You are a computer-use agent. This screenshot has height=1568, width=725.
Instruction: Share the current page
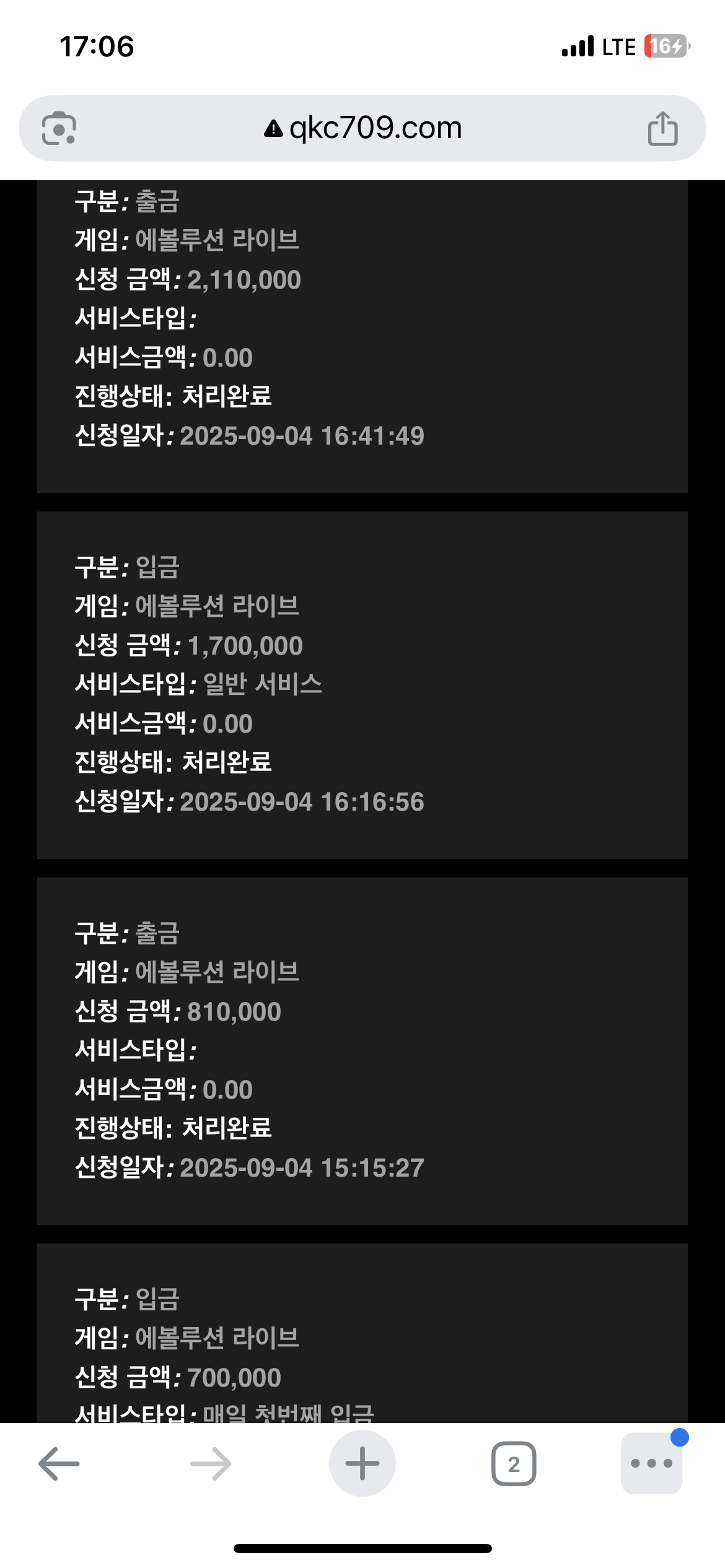tap(662, 128)
